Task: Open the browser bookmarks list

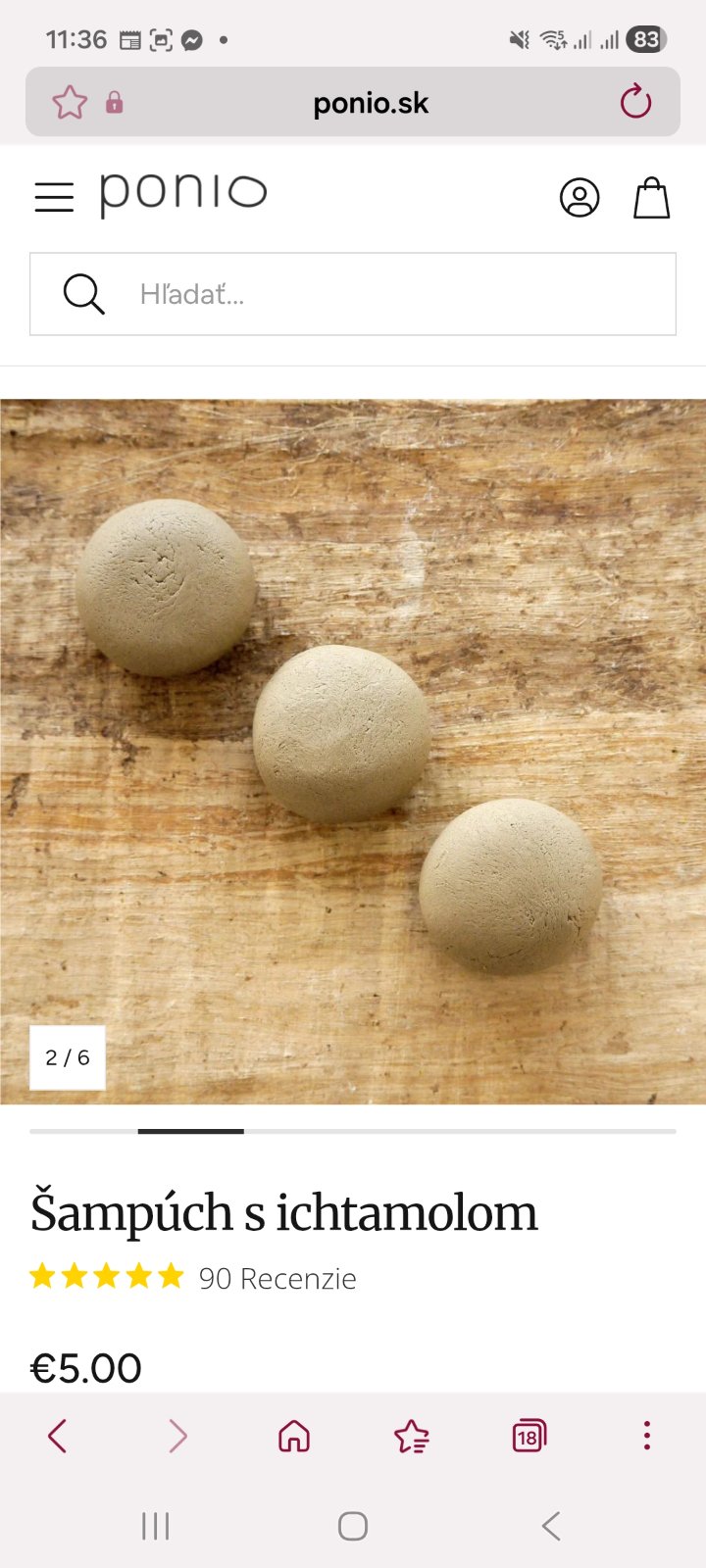Action: [x=412, y=1437]
